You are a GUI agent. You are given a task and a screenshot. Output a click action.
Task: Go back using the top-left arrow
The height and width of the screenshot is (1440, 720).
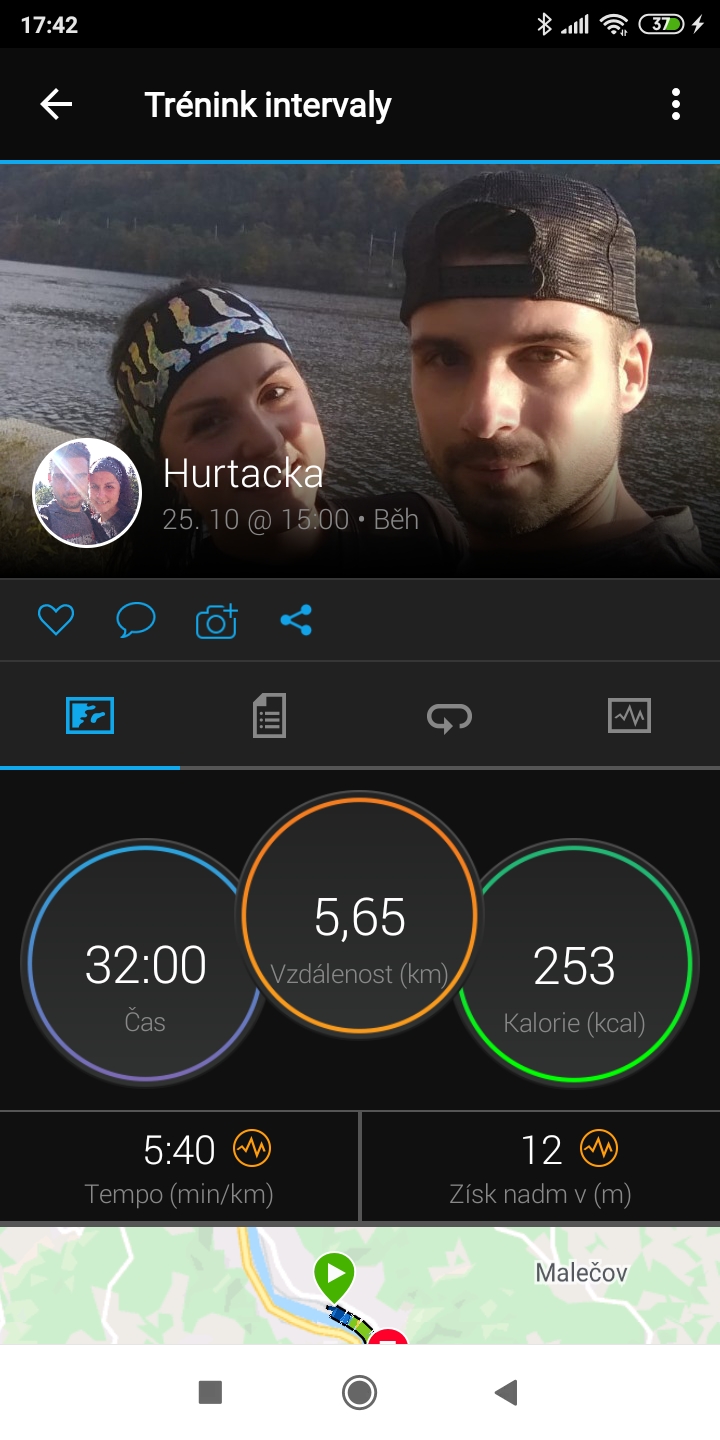pos(56,104)
